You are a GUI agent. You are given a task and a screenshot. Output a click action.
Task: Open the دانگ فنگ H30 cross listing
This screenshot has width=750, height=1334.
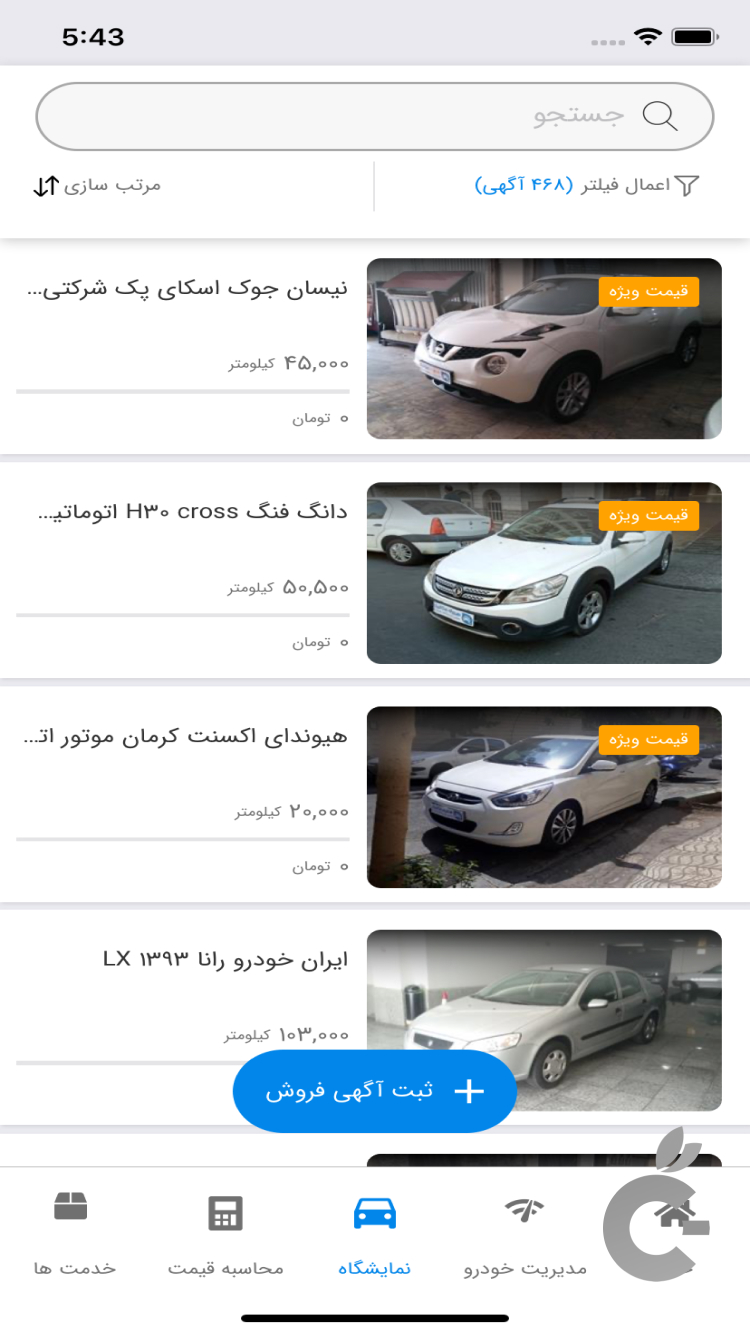[374, 572]
